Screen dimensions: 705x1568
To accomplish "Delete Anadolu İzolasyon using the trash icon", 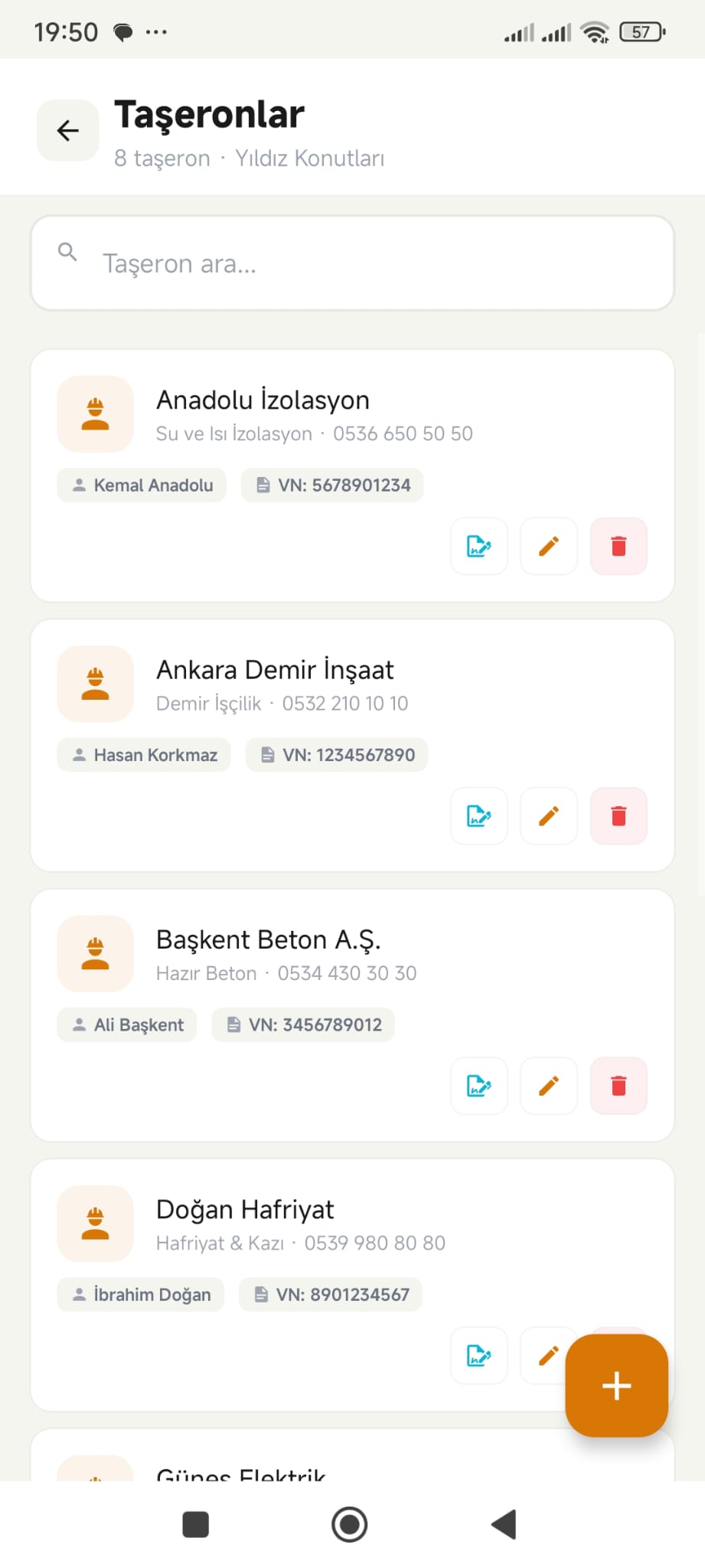I will (x=618, y=546).
